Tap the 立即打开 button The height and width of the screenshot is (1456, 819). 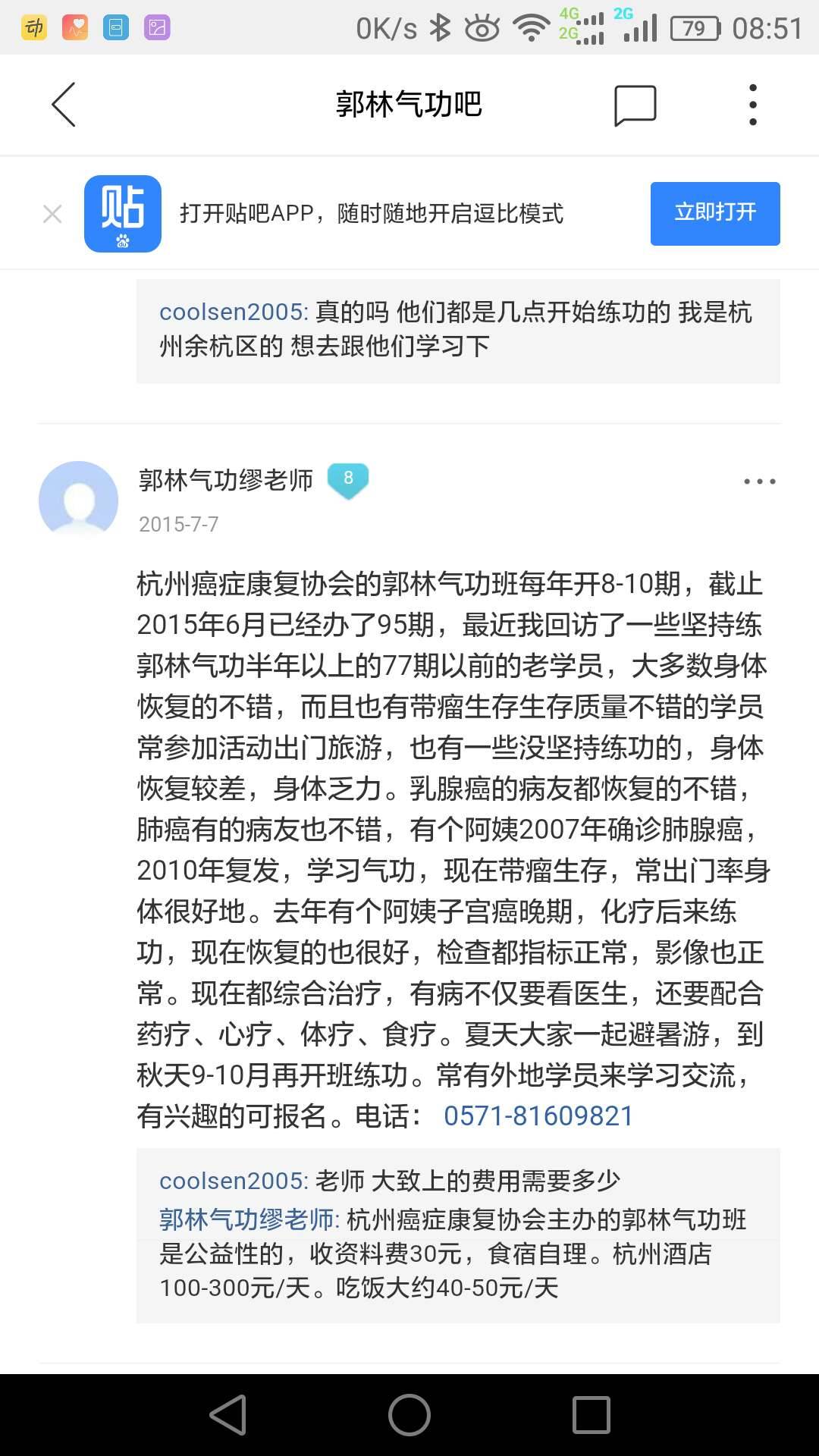click(715, 213)
